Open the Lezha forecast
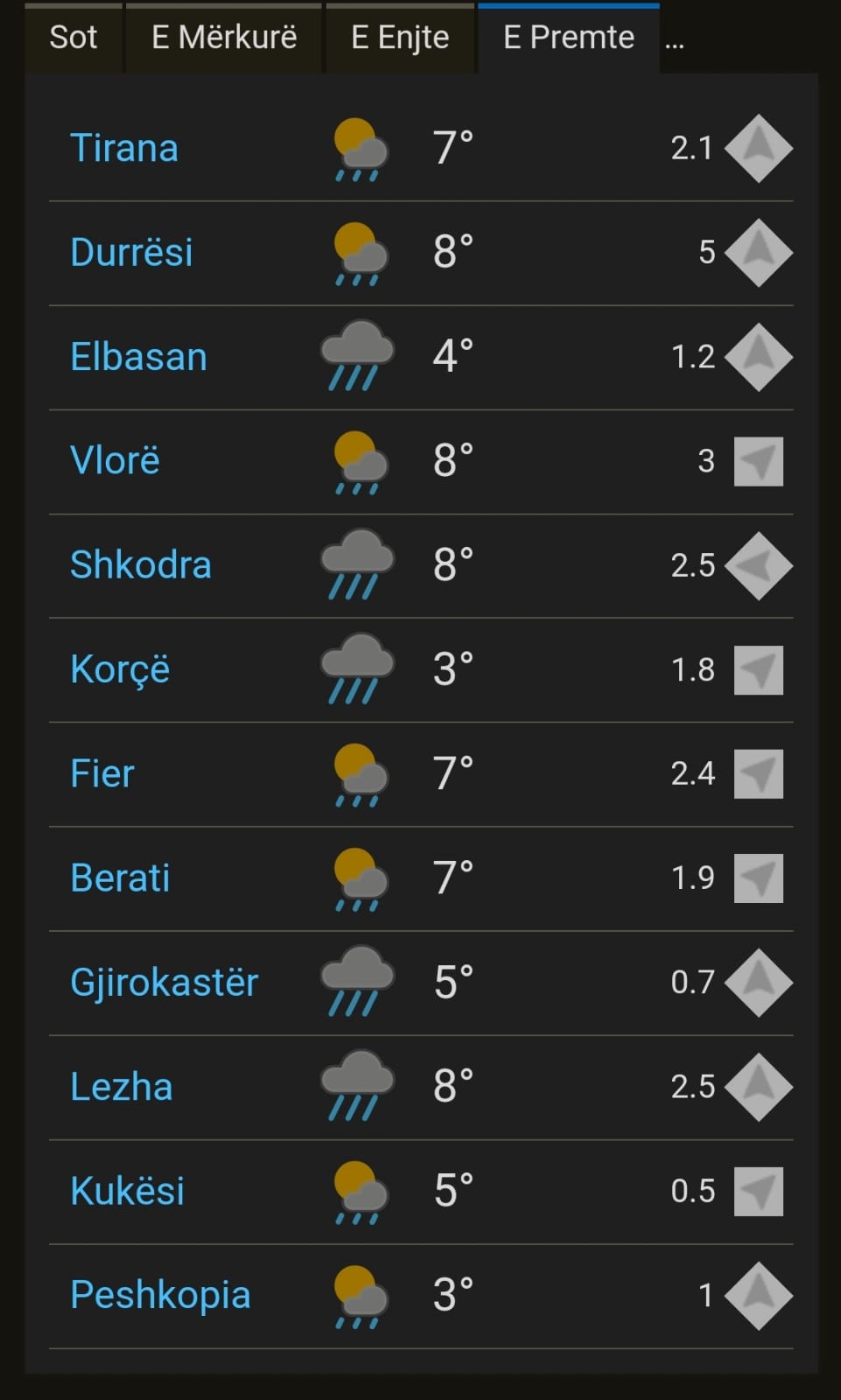Screen dimensions: 841x1400 122,1087
